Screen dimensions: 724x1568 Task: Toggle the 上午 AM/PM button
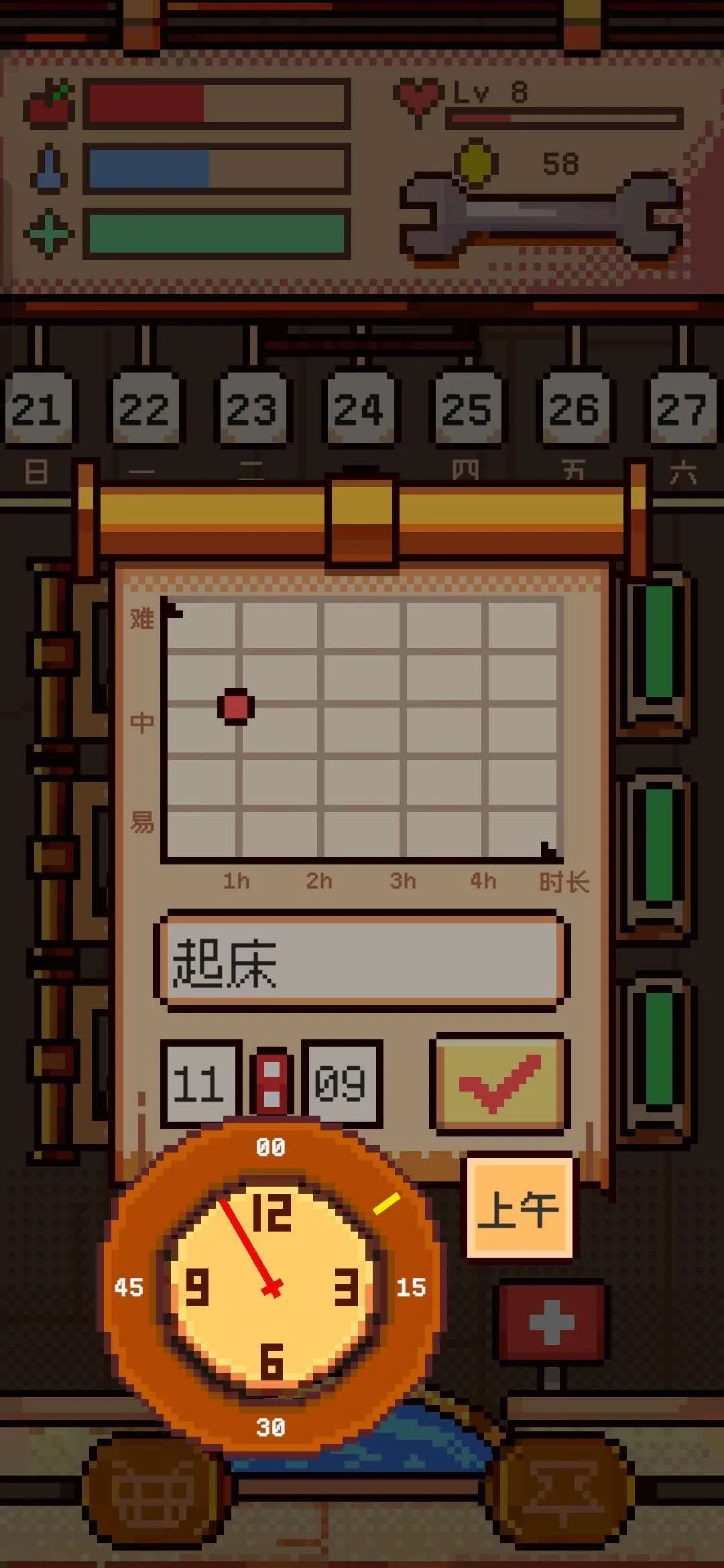tap(520, 1207)
